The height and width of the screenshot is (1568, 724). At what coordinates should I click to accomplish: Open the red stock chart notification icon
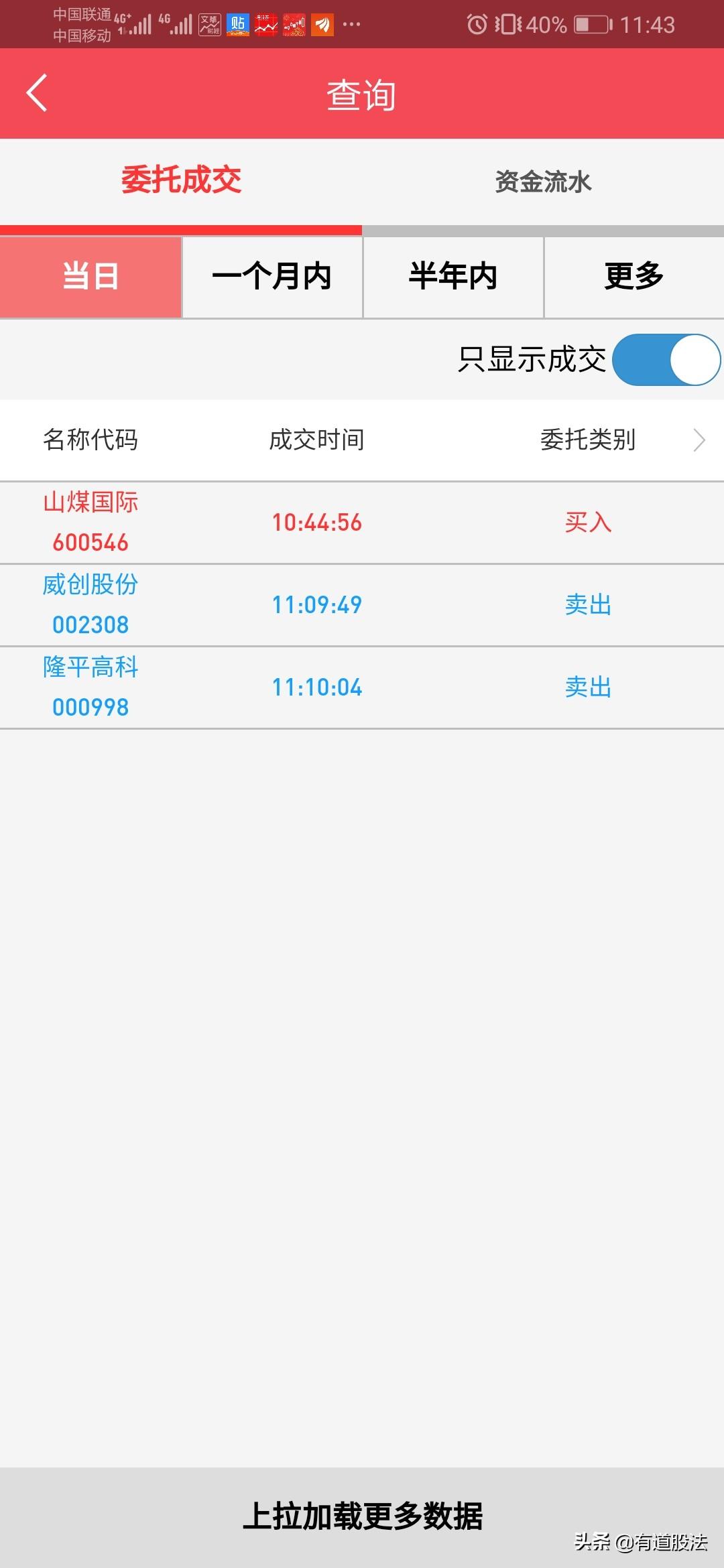tap(267, 25)
